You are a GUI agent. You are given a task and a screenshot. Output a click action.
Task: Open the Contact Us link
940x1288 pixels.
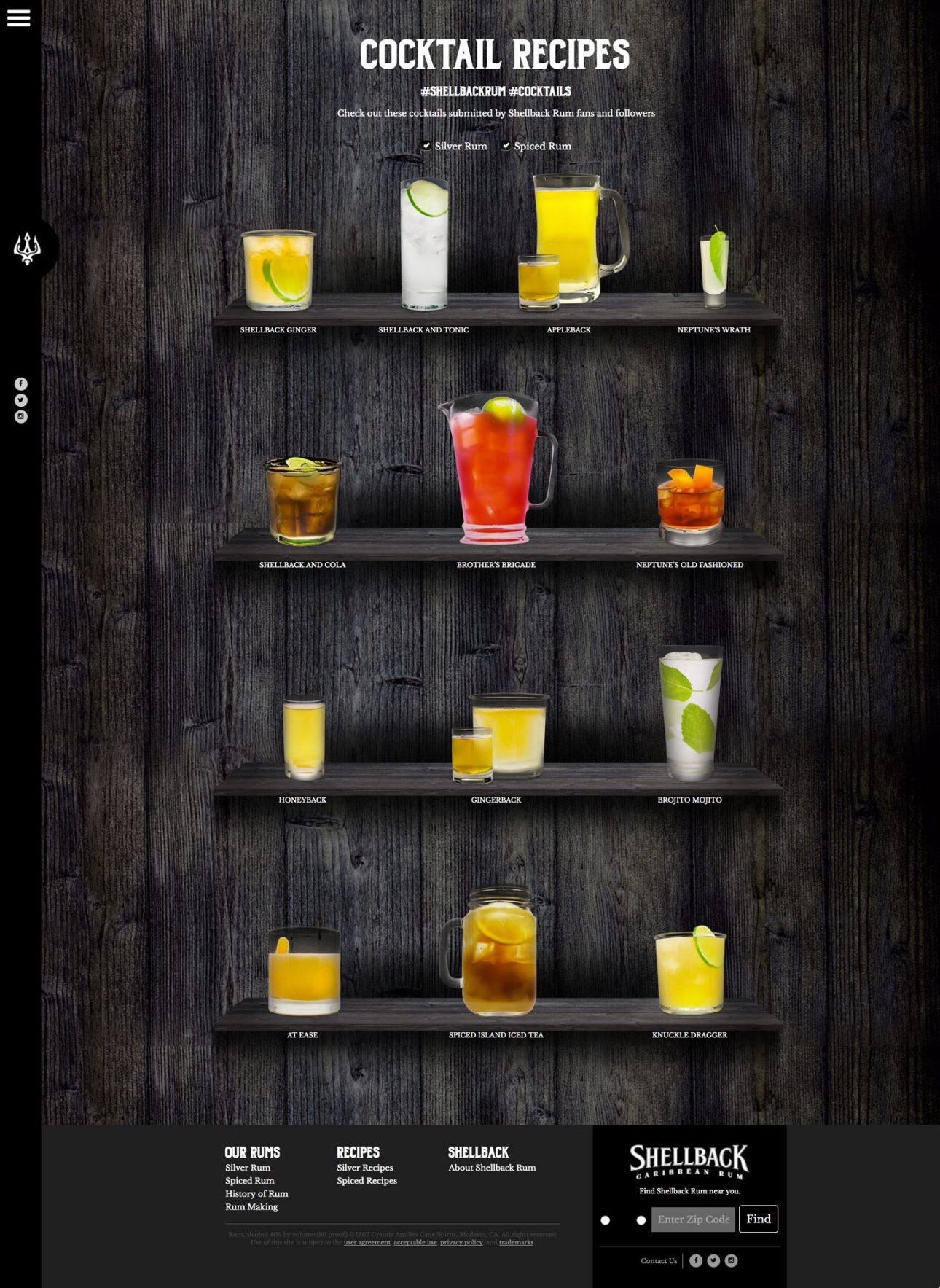click(x=659, y=1261)
